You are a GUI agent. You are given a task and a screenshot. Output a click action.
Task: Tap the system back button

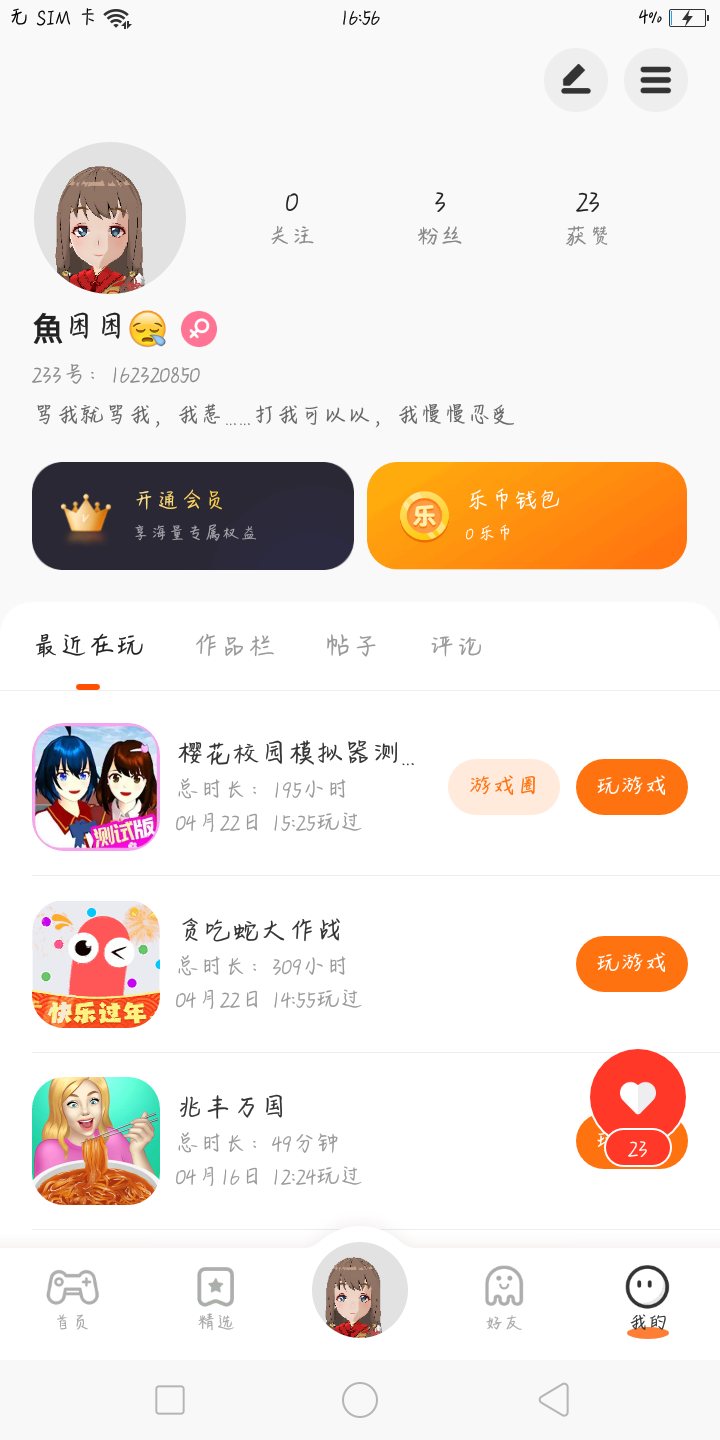click(553, 1400)
